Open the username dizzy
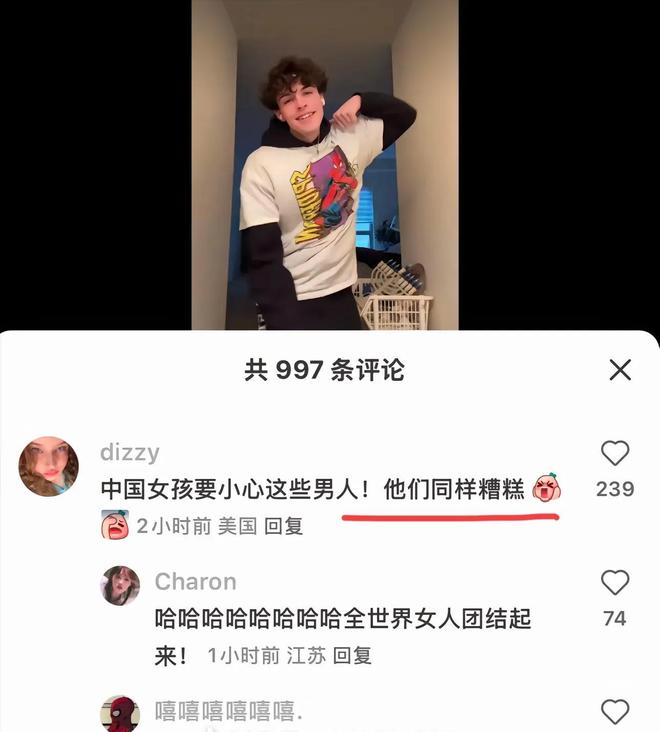 pyautogui.click(x=129, y=452)
